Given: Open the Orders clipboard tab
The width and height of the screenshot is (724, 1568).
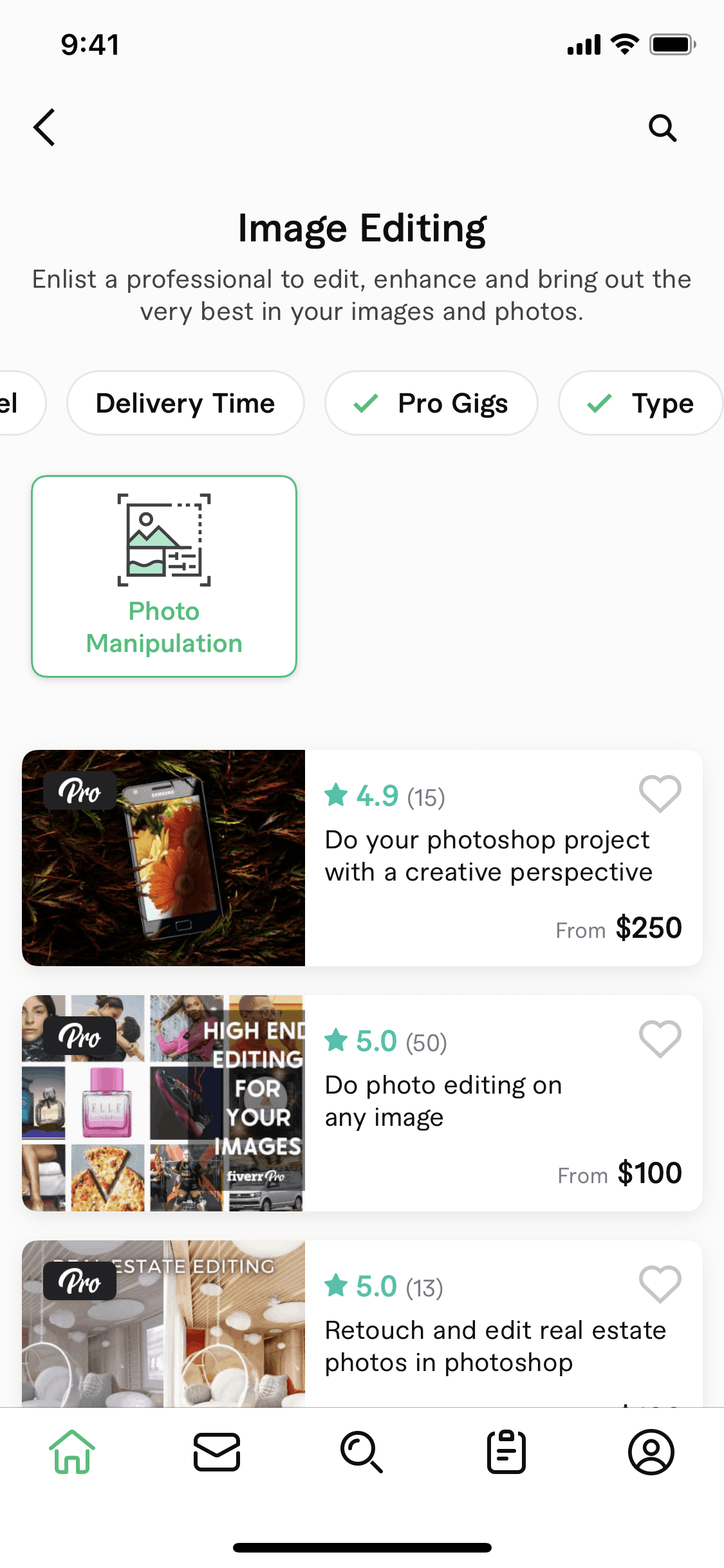Looking at the screenshot, I should (506, 1452).
